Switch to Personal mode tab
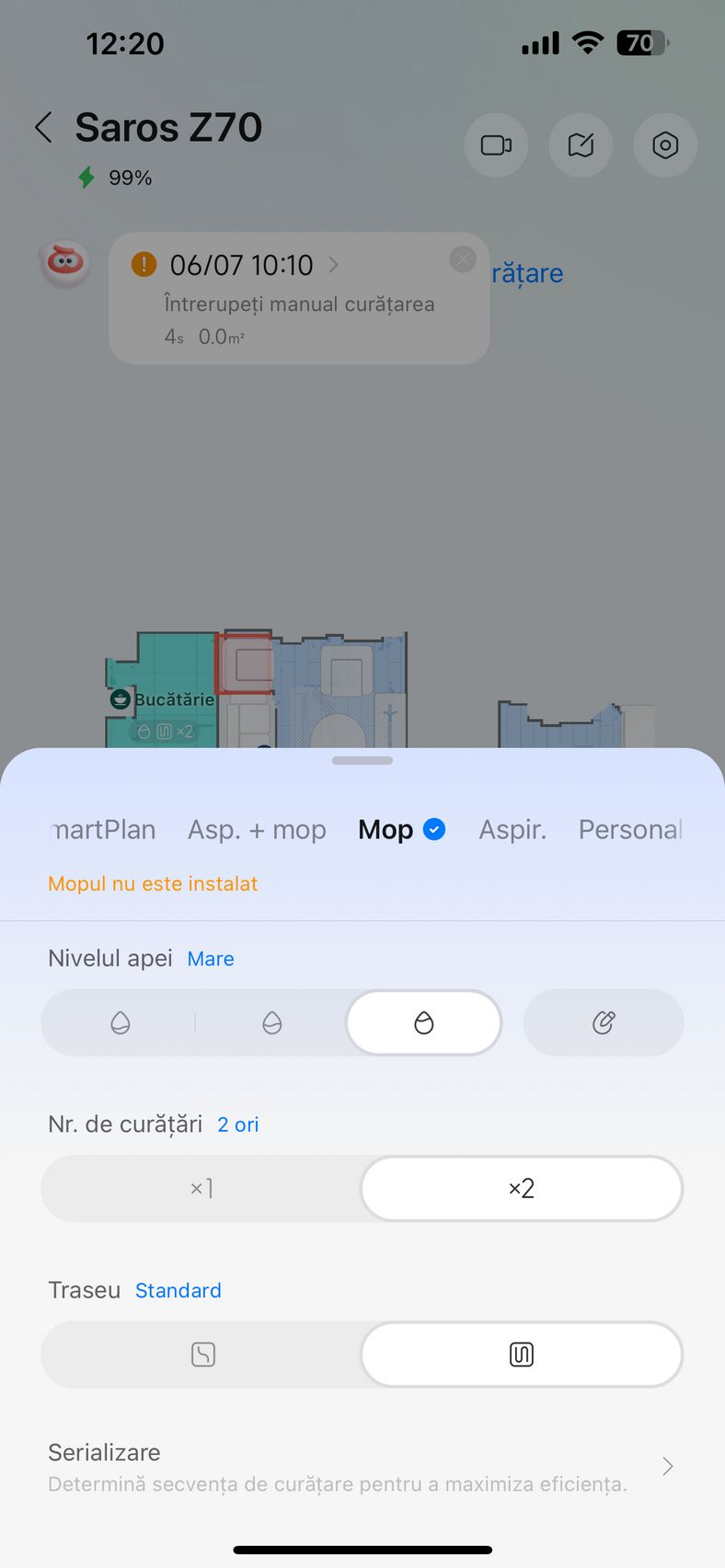 (x=631, y=829)
